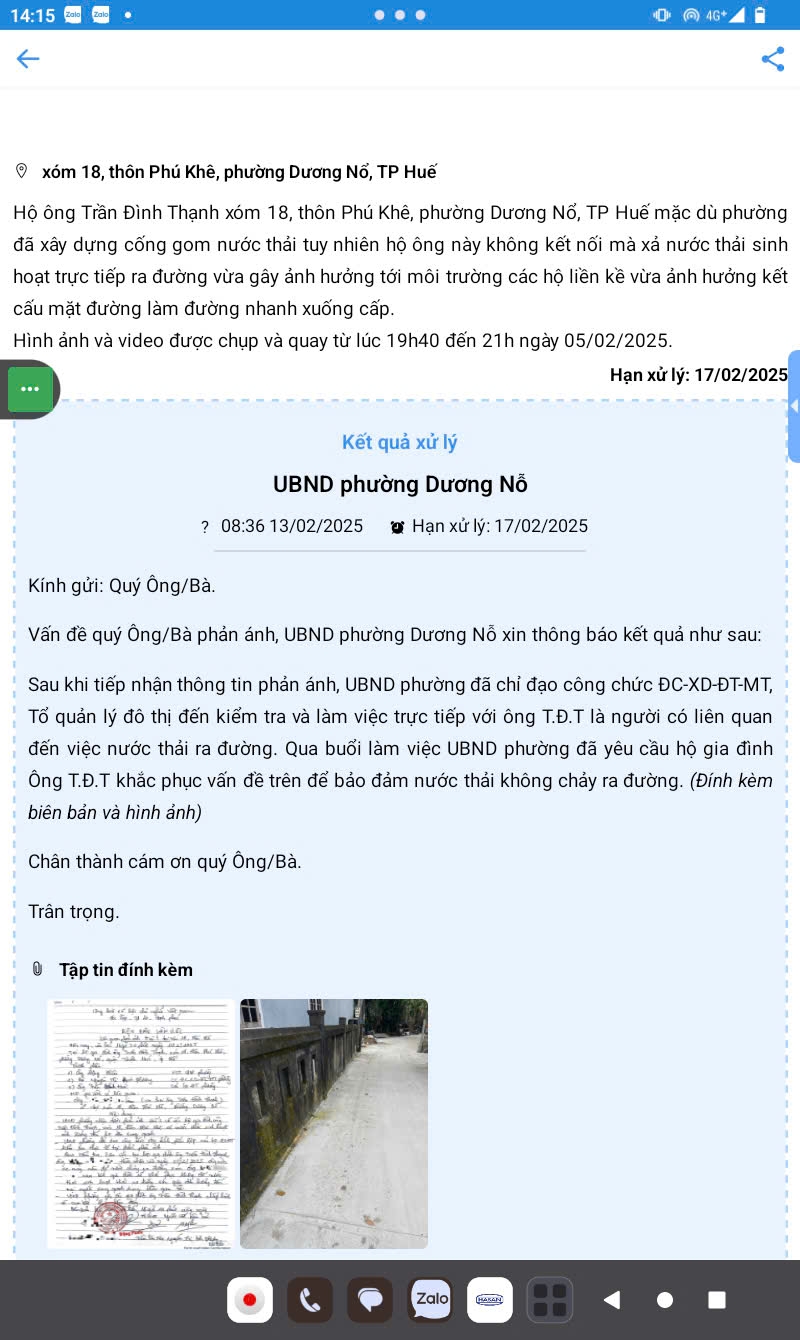
Task: Launch Zalo from the dock
Action: [430, 1300]
